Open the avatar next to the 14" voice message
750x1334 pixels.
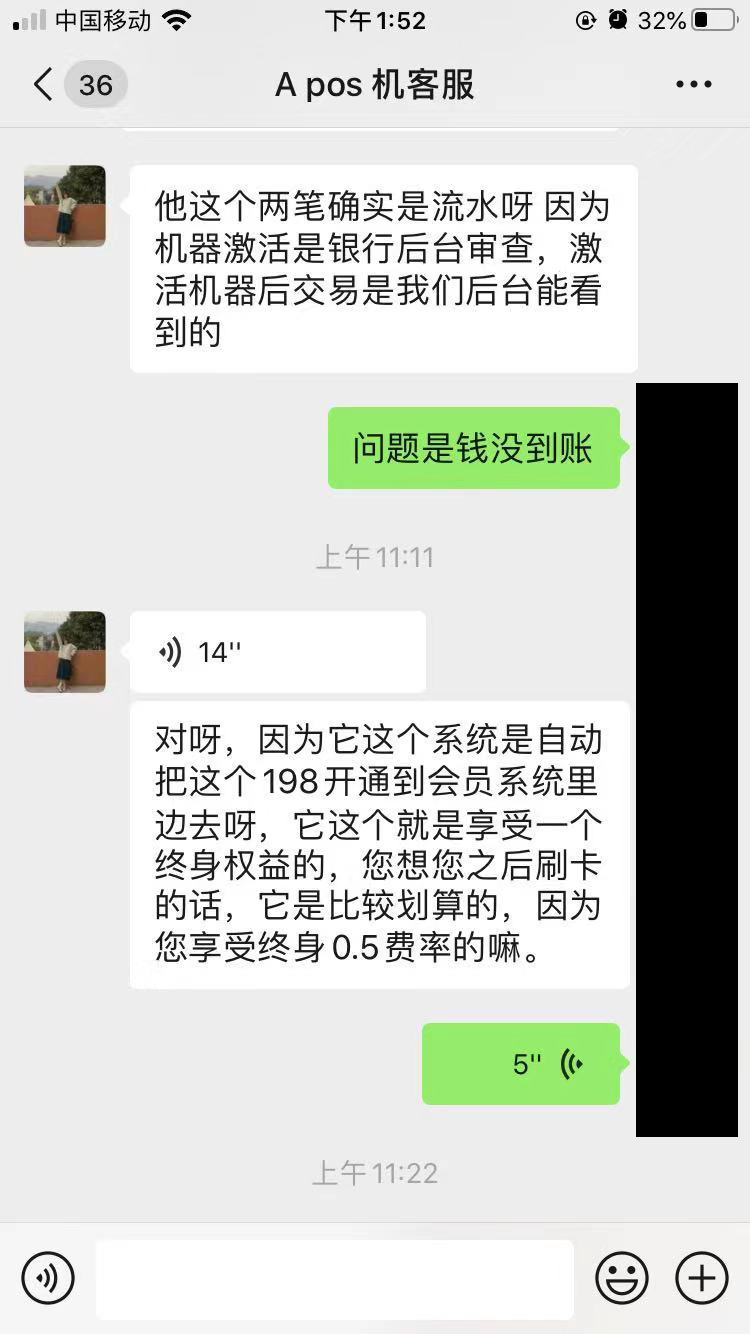click(x=65, y=652)
